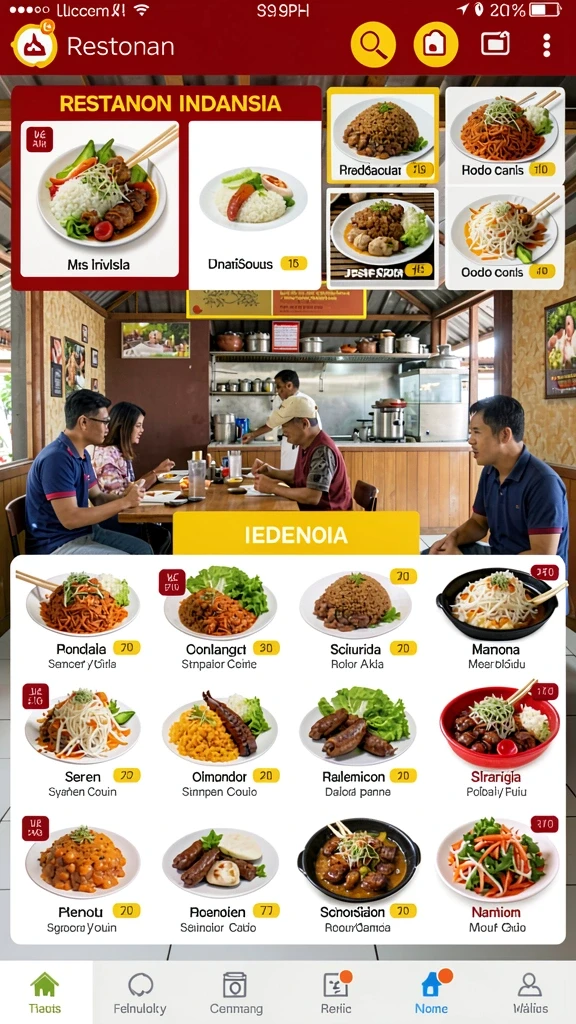Open the Oodo conis dish tile

pos(505,238)
